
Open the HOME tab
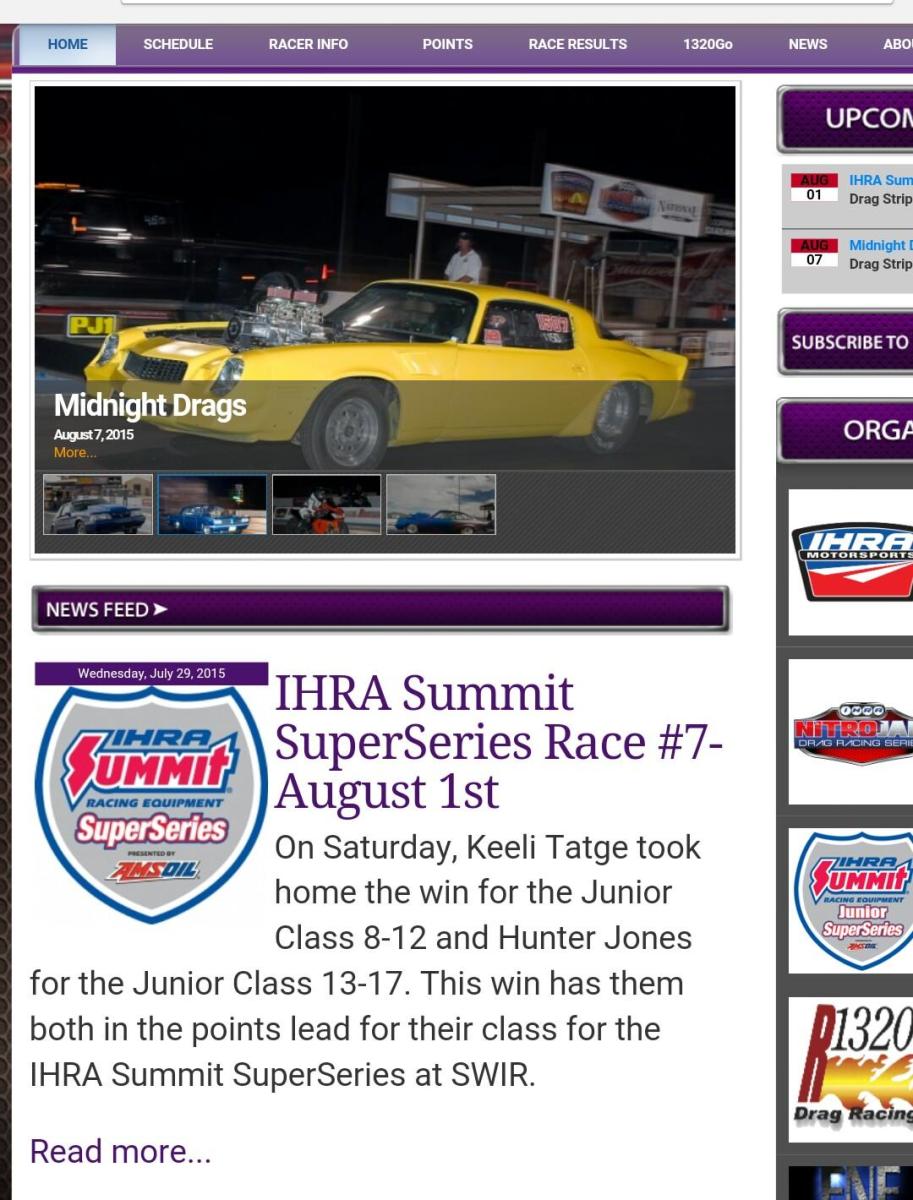[x=67, y=44]
